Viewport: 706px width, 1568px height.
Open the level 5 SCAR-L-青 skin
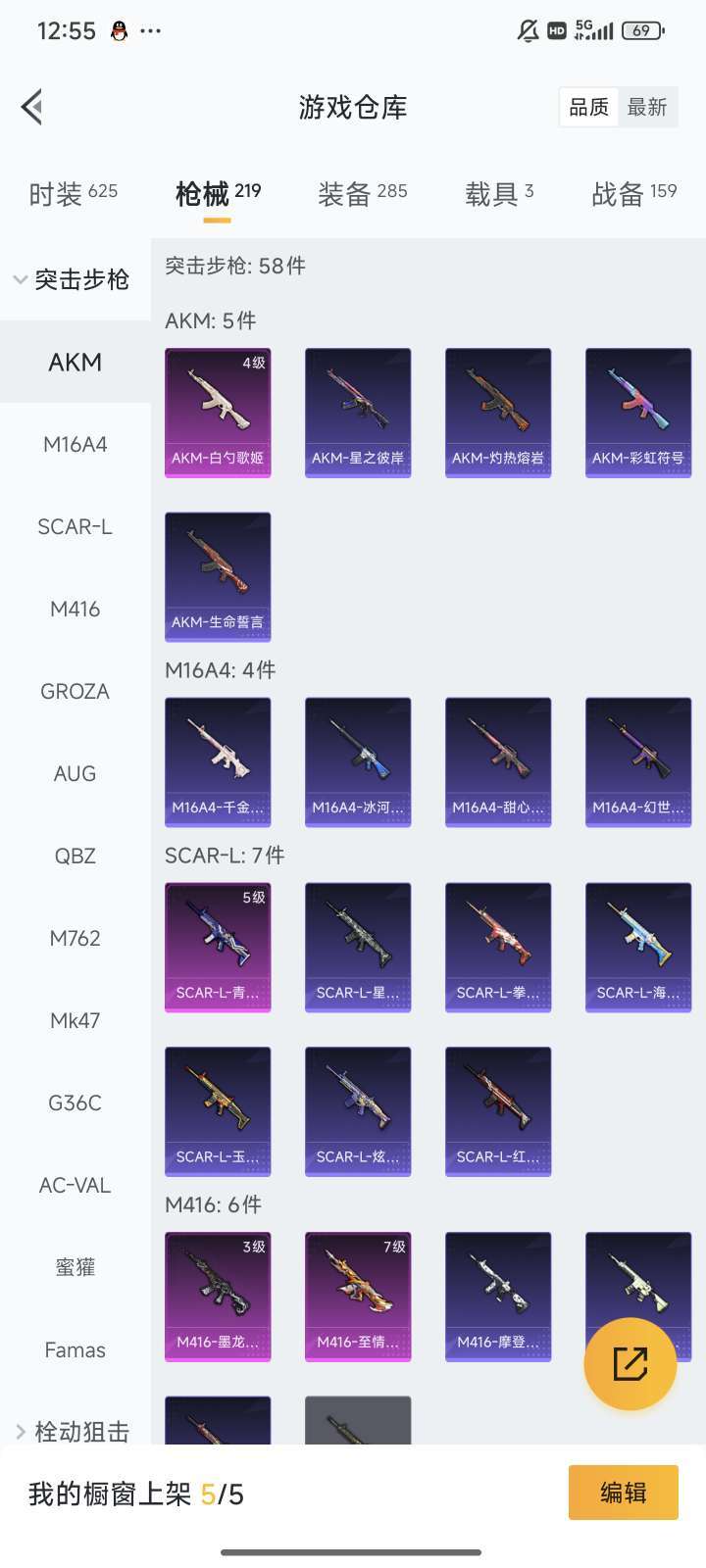(x=218, y=948)
